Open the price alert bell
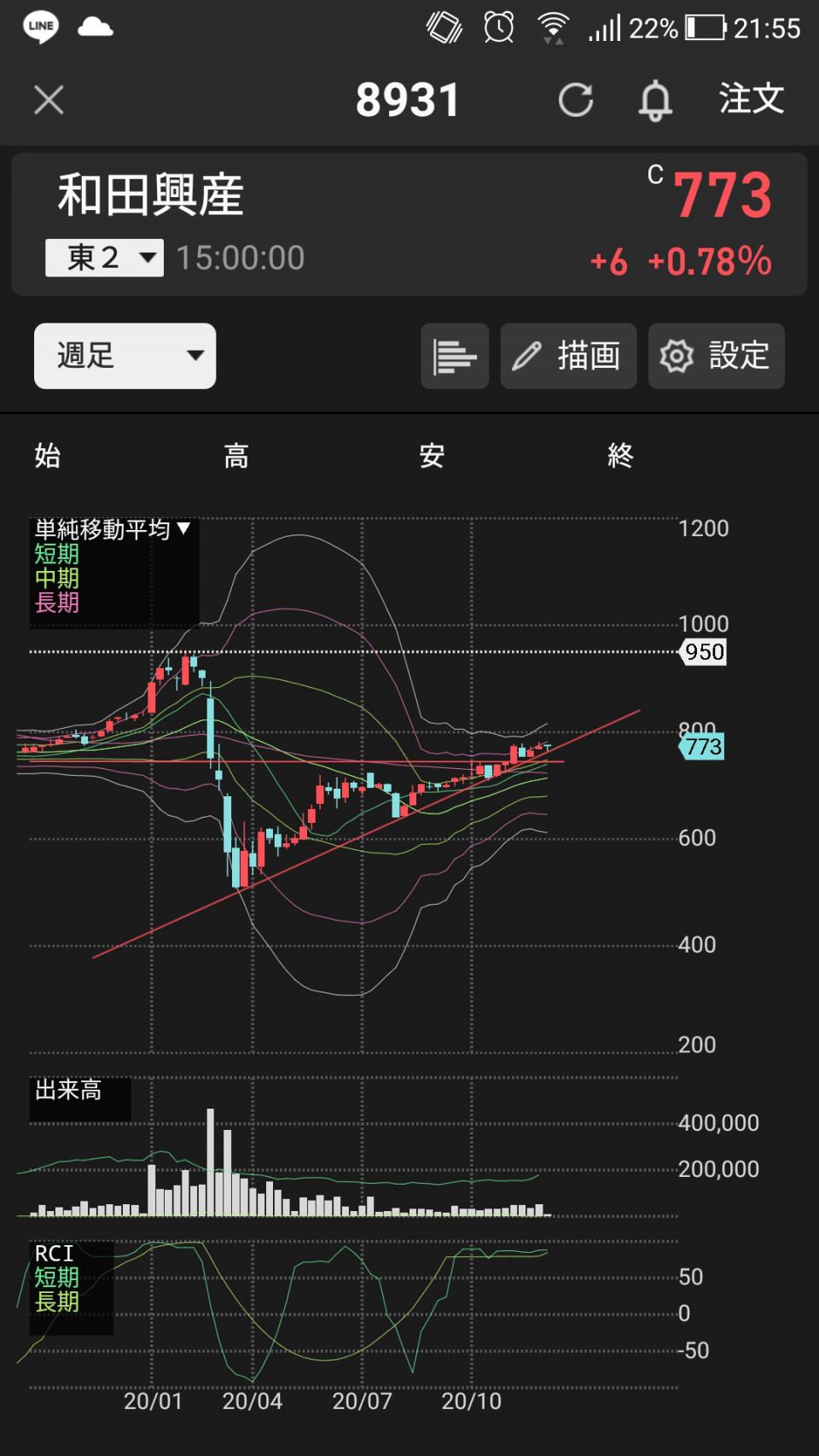This screenshot has height=1456, width=819. point(655,100)
